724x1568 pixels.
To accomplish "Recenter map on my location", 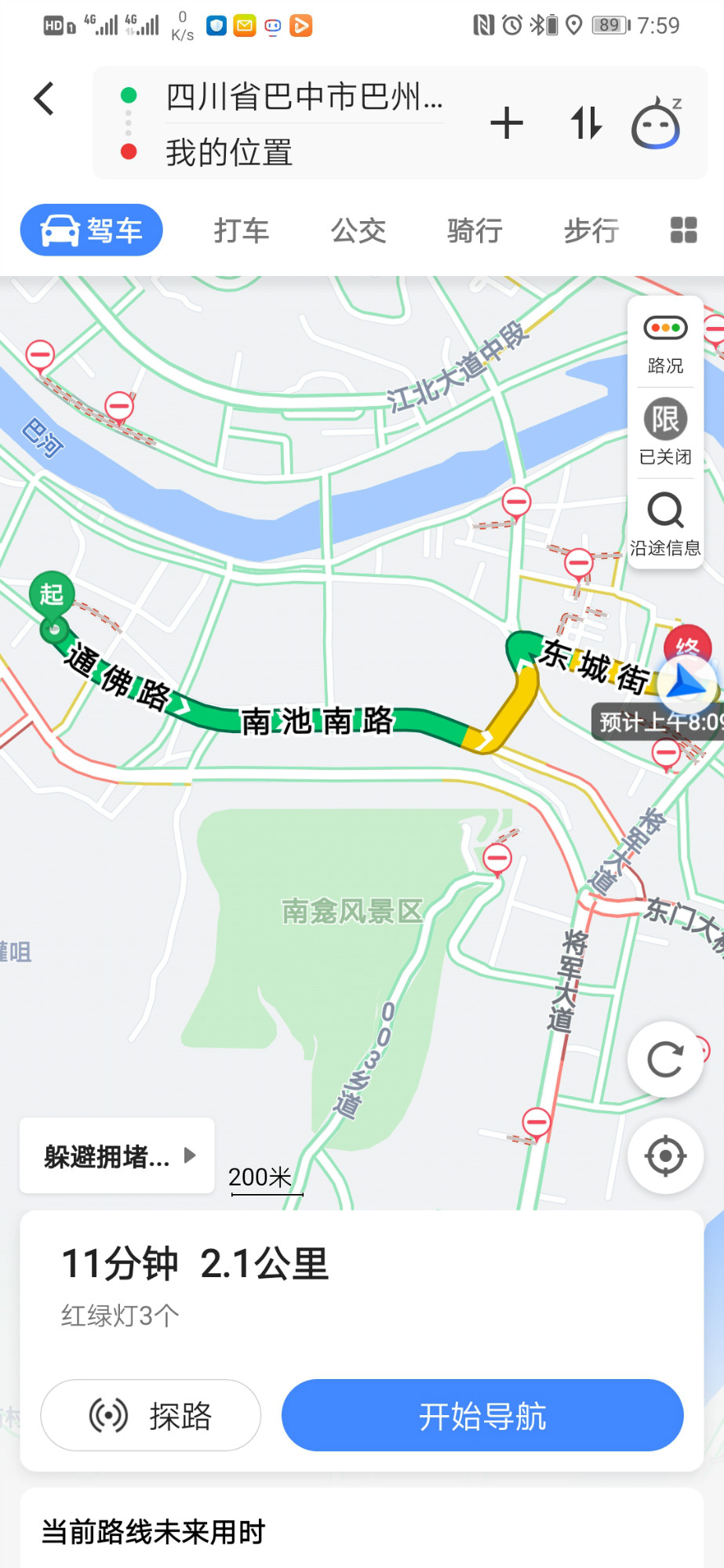I will [665, 1156].
